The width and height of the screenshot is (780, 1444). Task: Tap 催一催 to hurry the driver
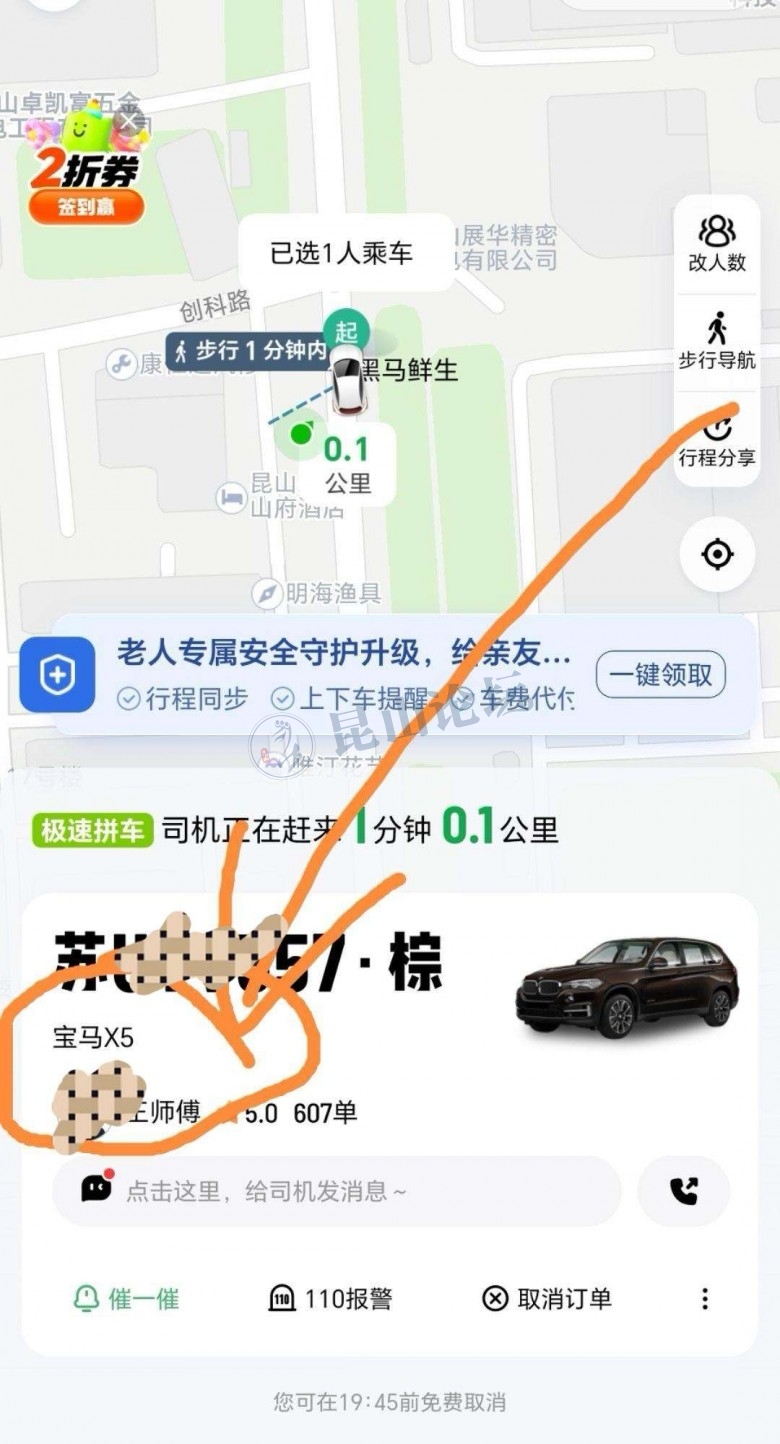coord(127,1299)
